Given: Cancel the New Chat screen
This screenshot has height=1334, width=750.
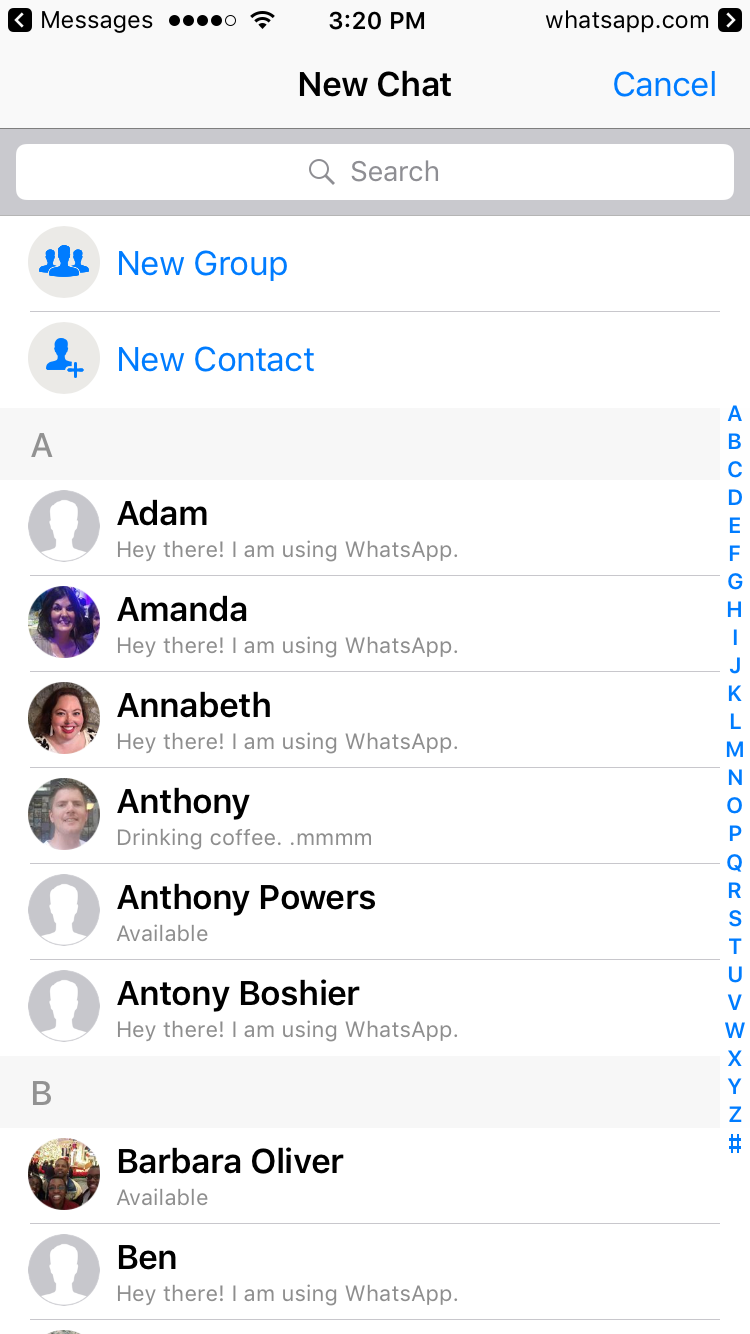Looking at the screenshot, I should click(664, 85).
